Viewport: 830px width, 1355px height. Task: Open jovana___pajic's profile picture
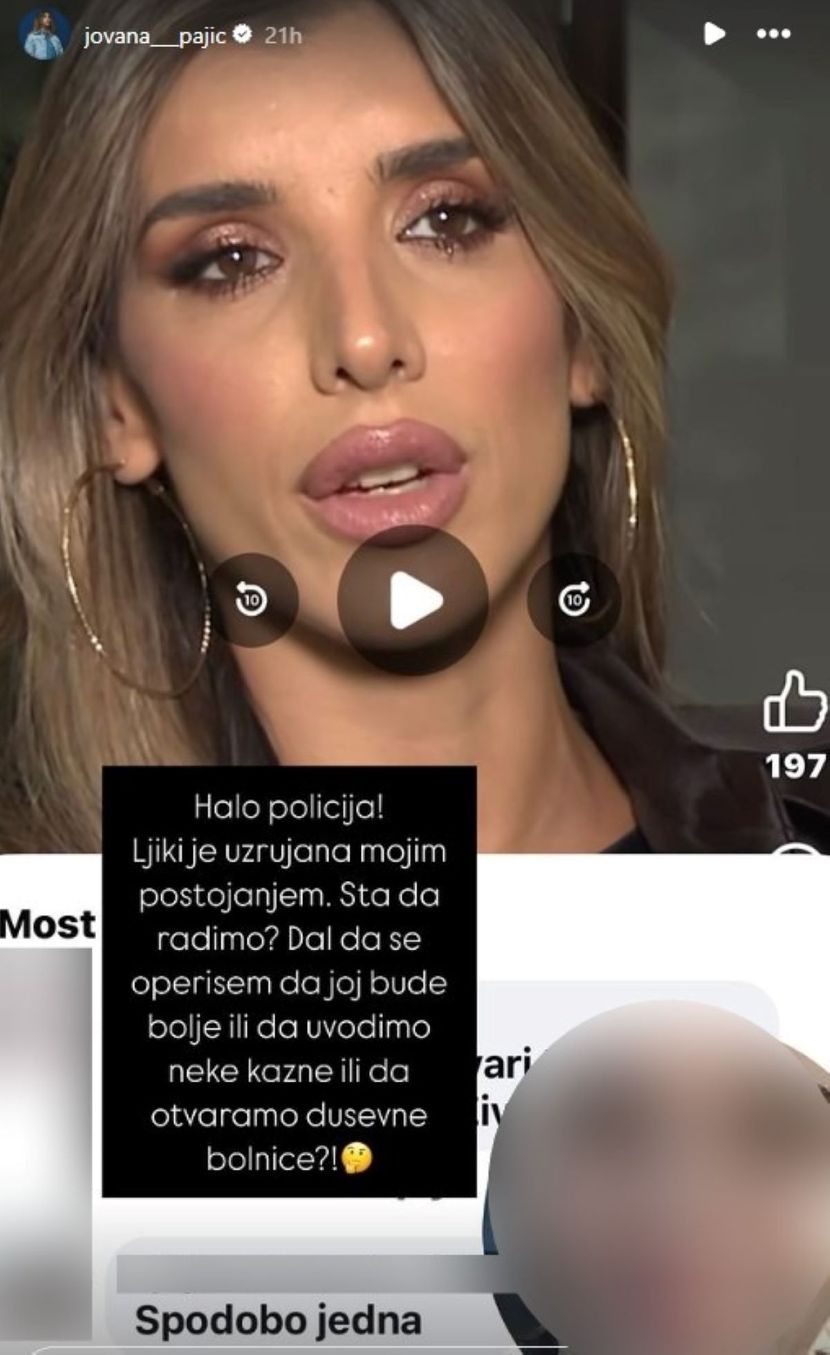(x=45, y=35)
